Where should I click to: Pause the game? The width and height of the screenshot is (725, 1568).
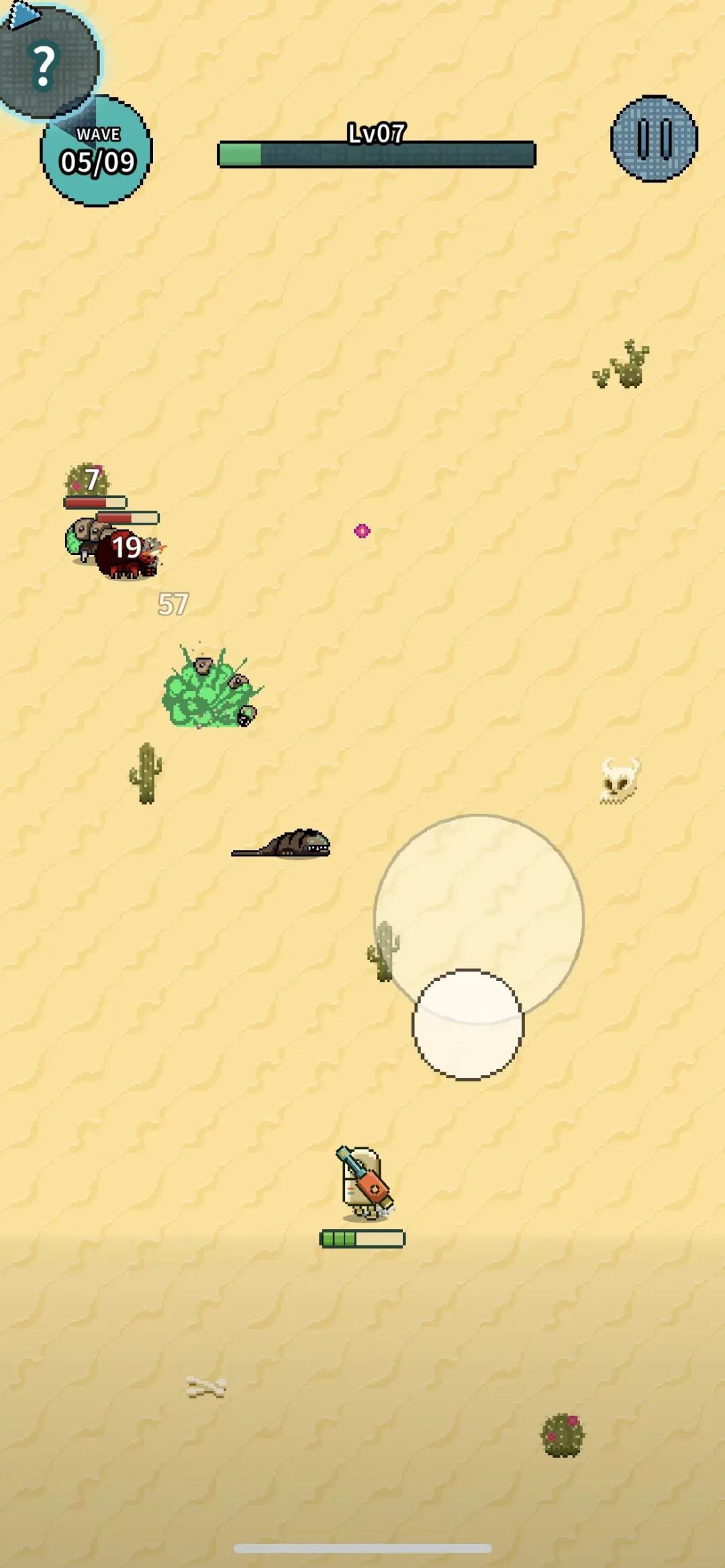654,138
